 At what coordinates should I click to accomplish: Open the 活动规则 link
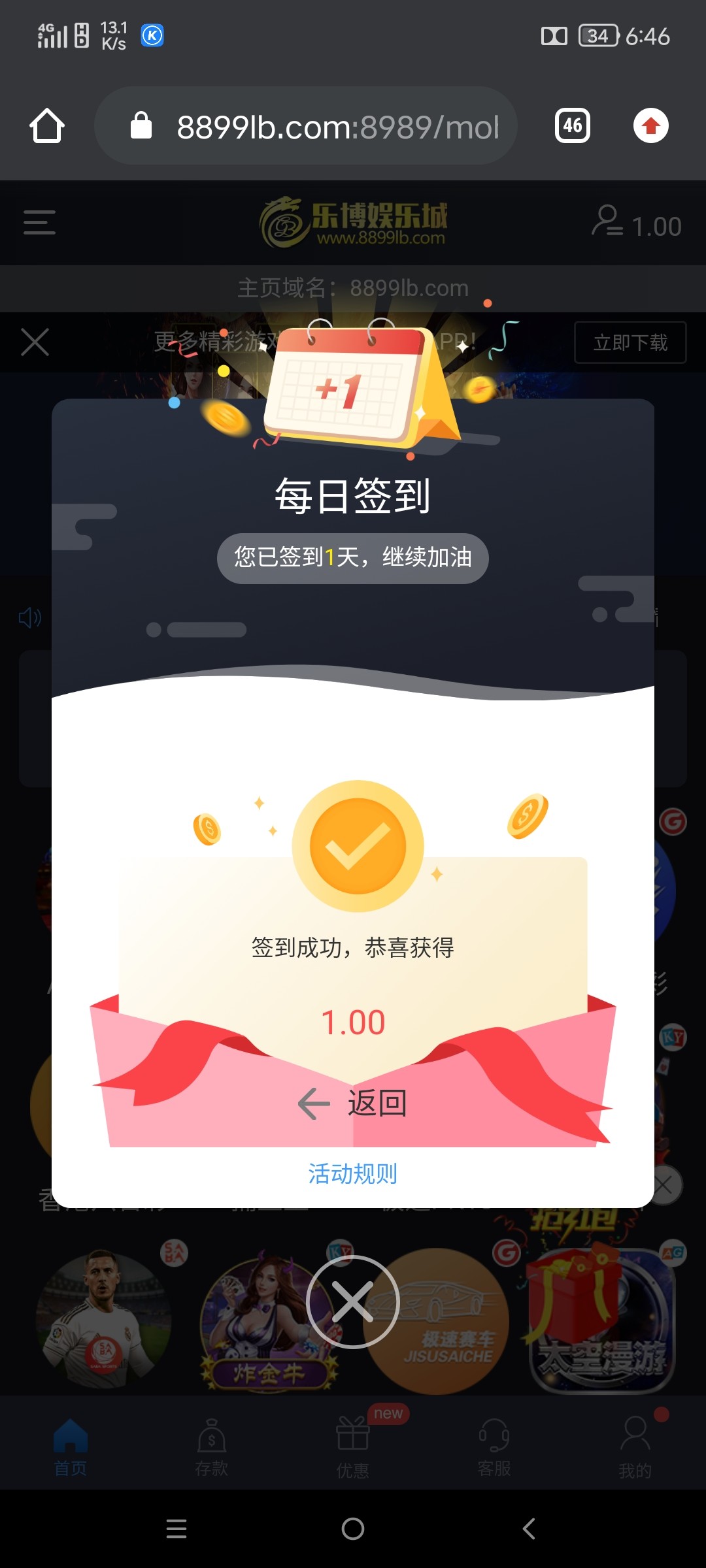coord(353,1174)
